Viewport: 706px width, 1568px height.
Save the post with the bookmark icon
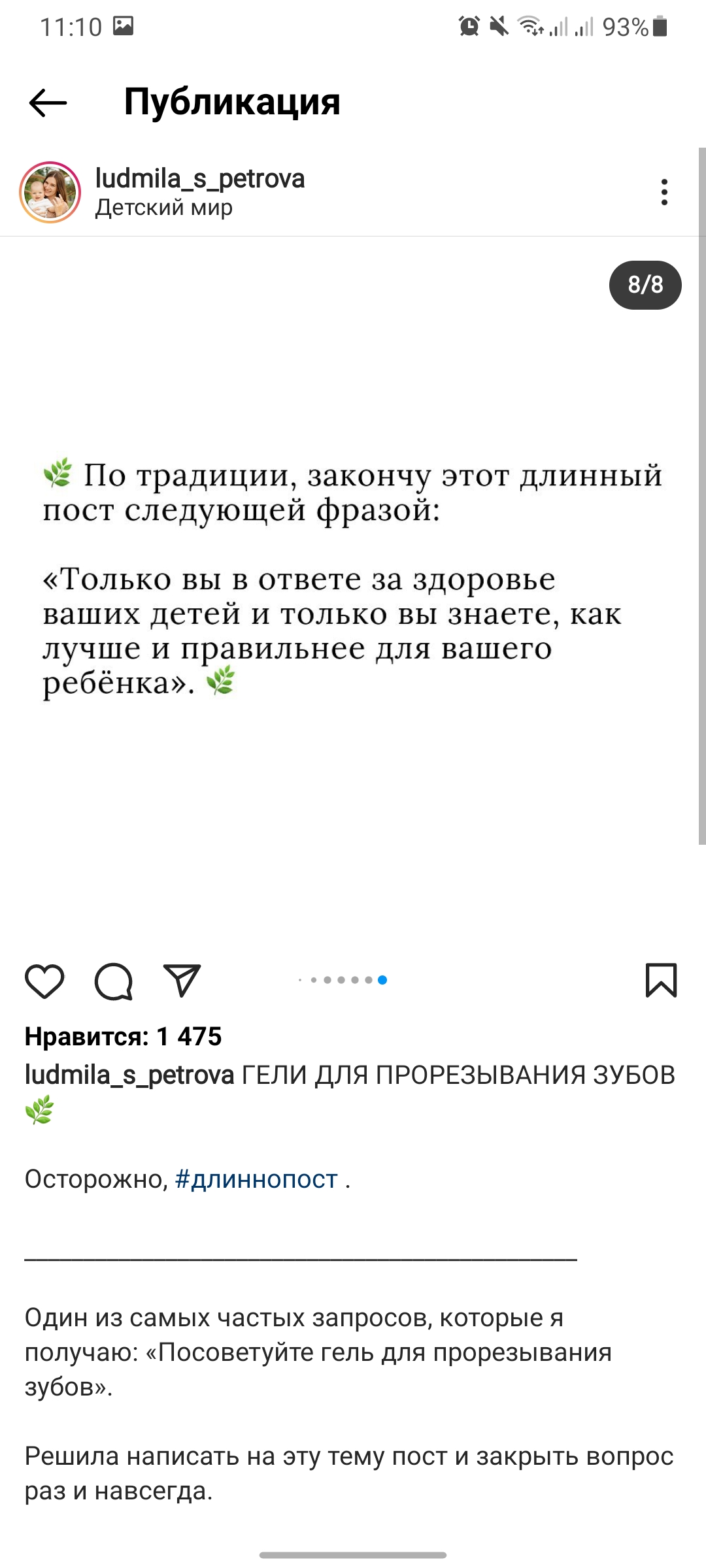[x=661, y=980]
